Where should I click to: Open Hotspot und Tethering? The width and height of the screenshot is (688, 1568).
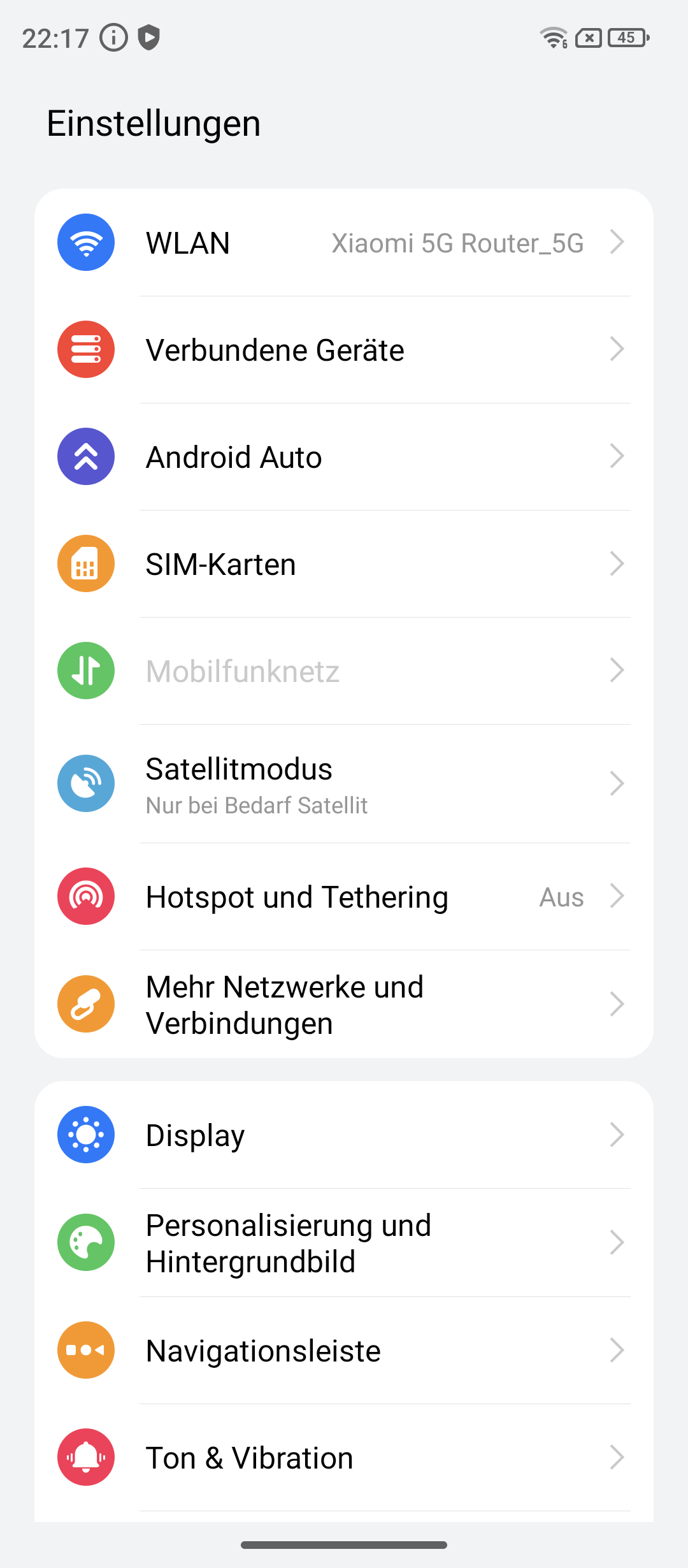pos(344,896)
